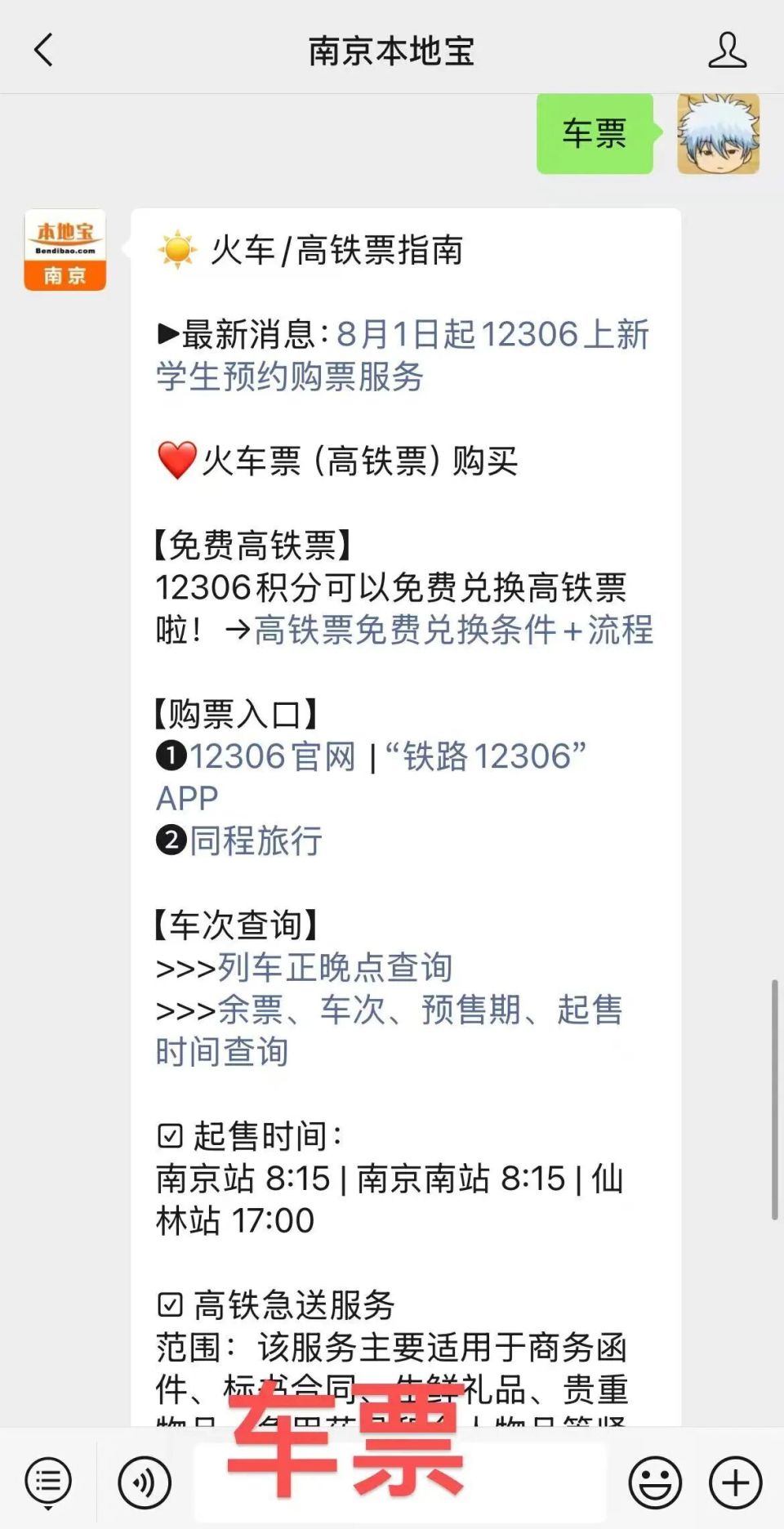Open 南京本地宝 profile via person icon

pyautogui.click(x=728, y=49)
